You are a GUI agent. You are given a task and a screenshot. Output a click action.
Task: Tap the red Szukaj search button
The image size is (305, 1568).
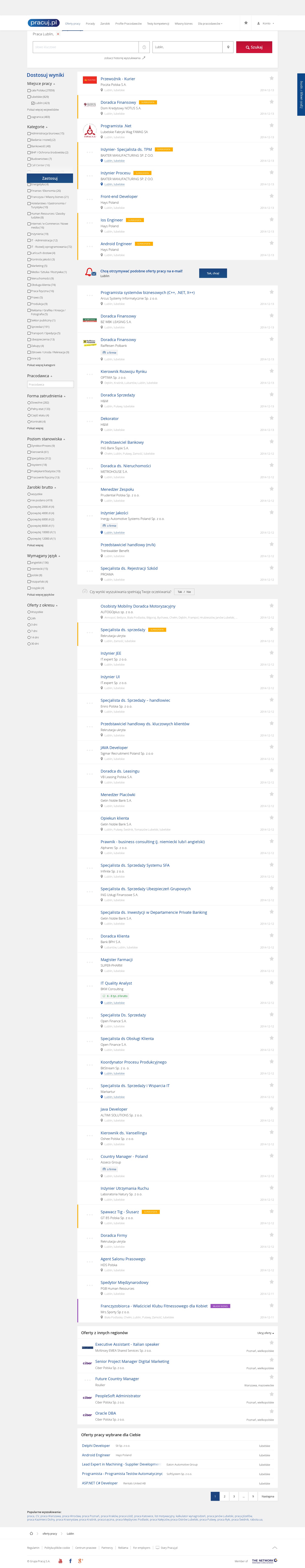[254, 47]
